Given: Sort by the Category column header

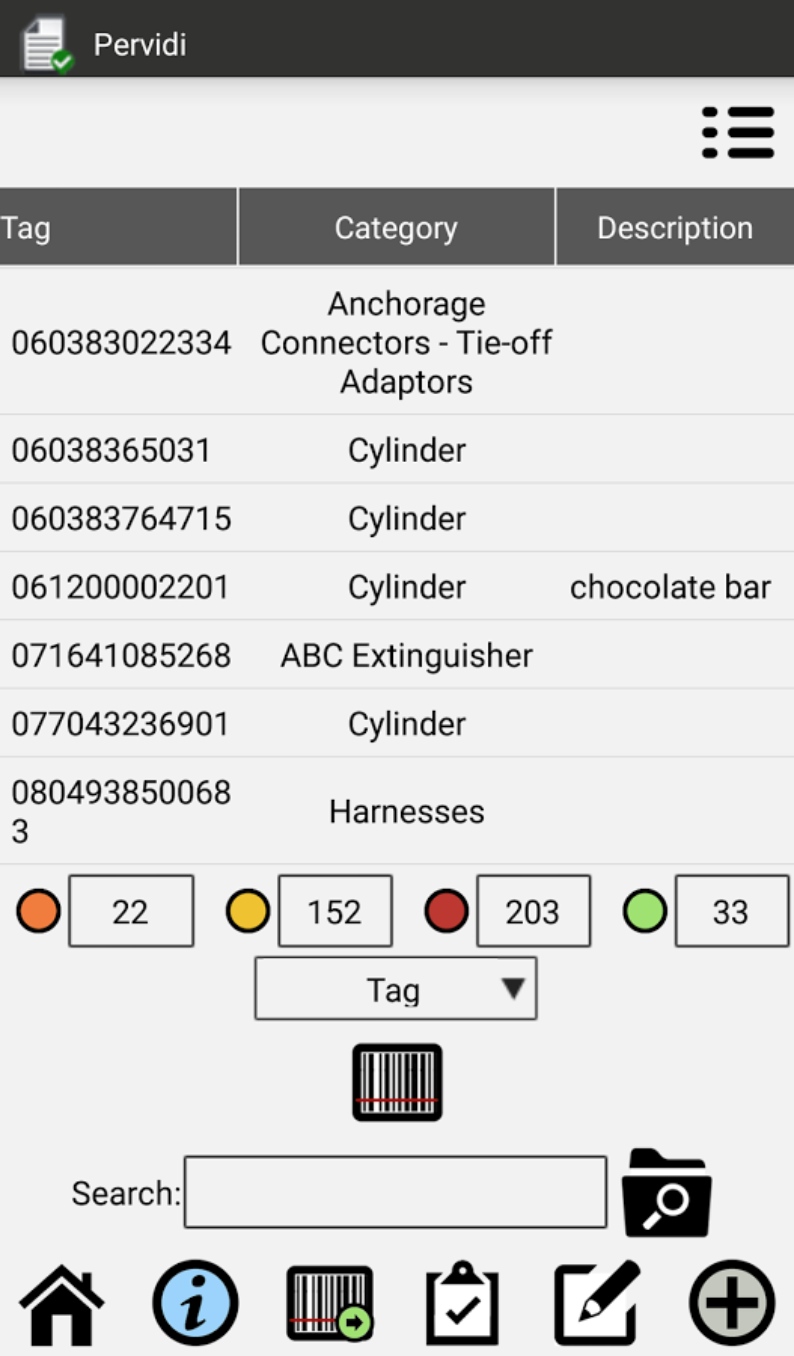Looking at the screenshot, I should 396,228.
